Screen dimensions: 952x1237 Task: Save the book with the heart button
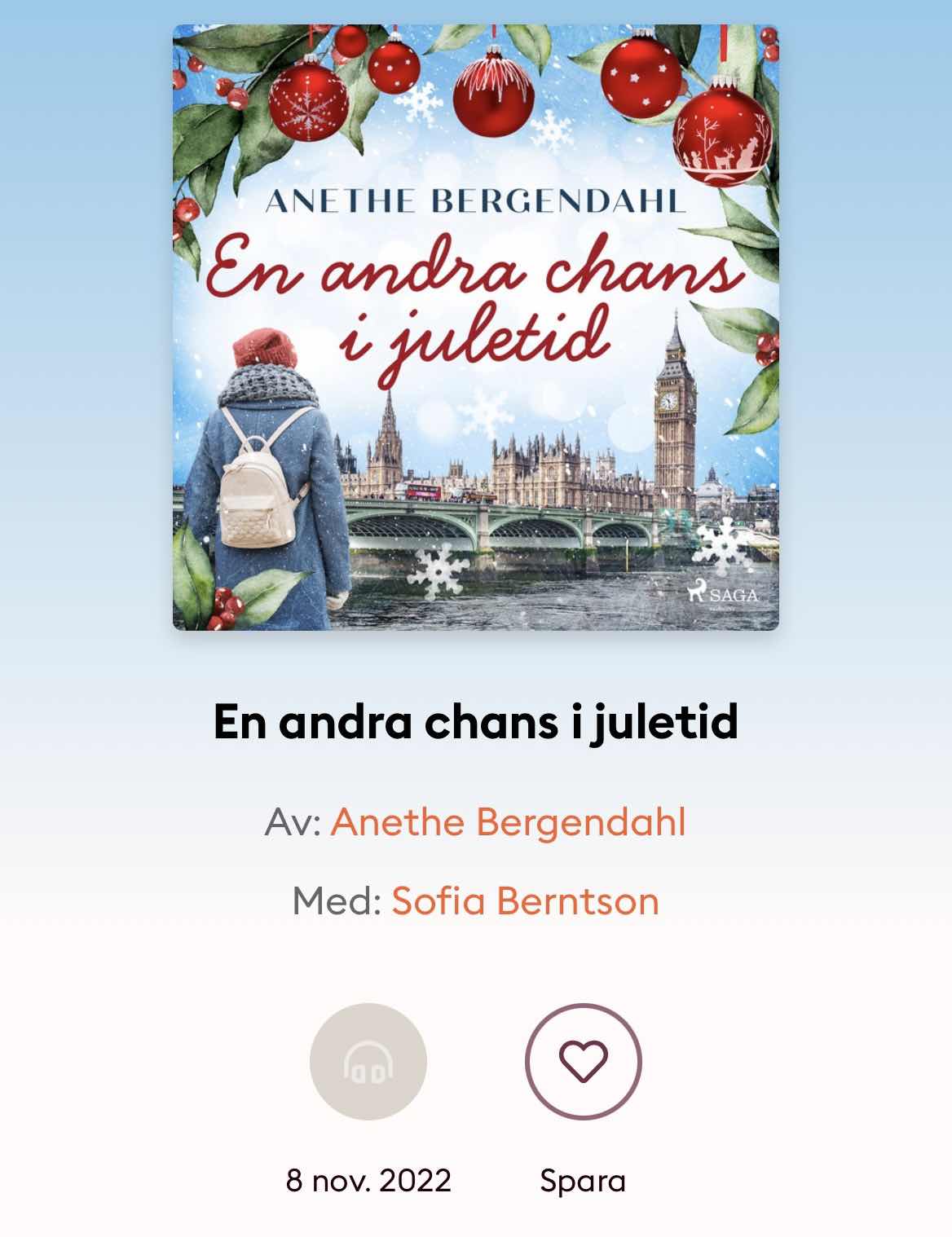click(x=583, y=1062)
